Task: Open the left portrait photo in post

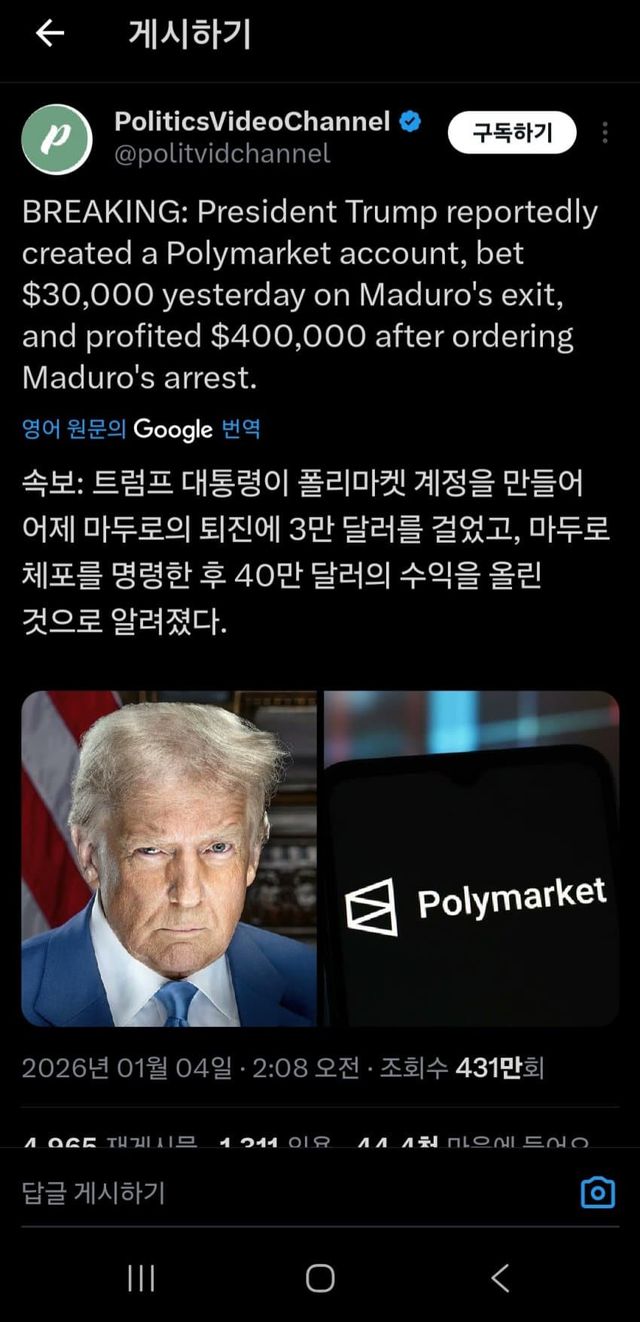Action: tap(169, 858)
